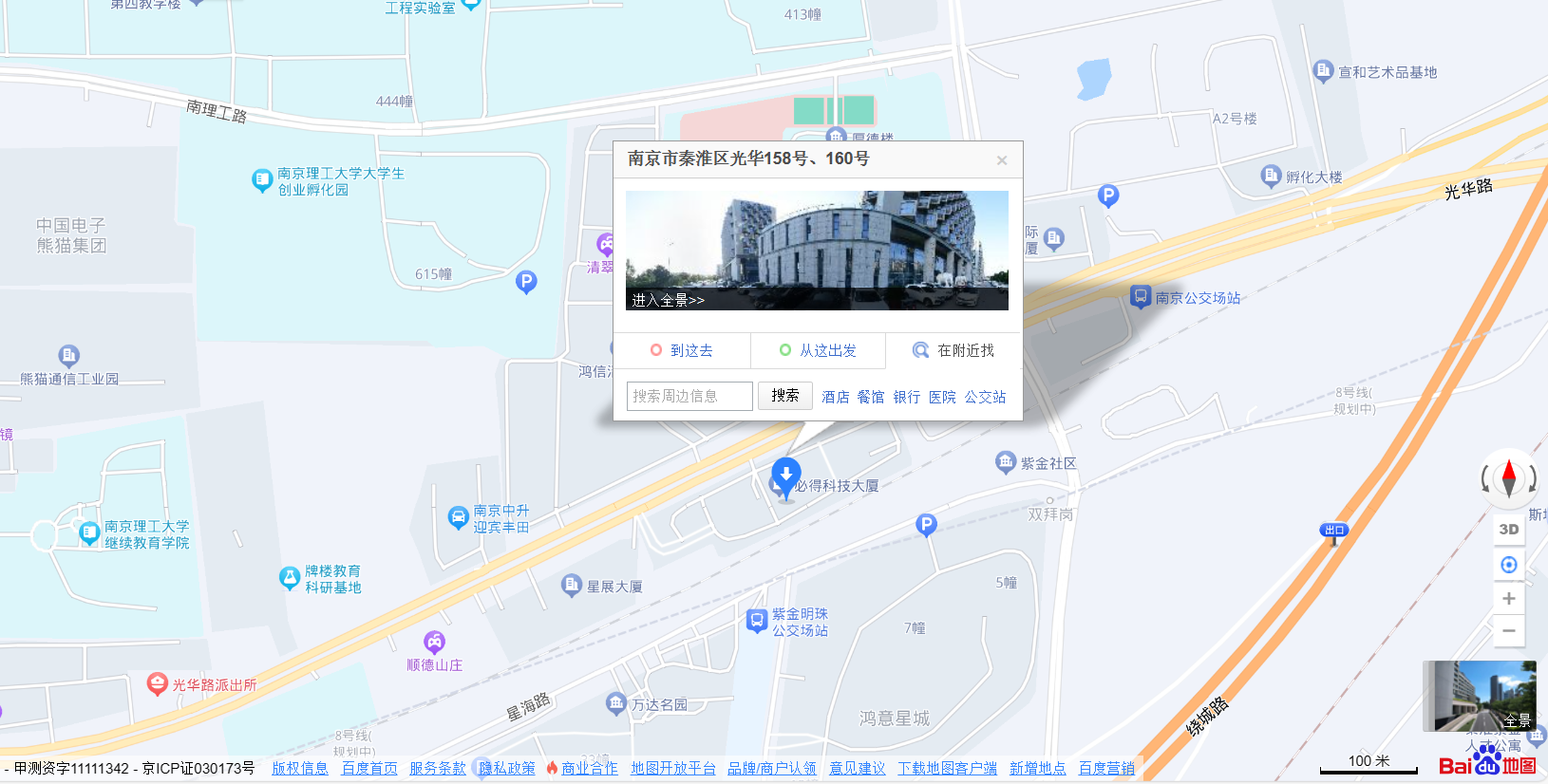Search nearby 酒店

pos(836,397)
